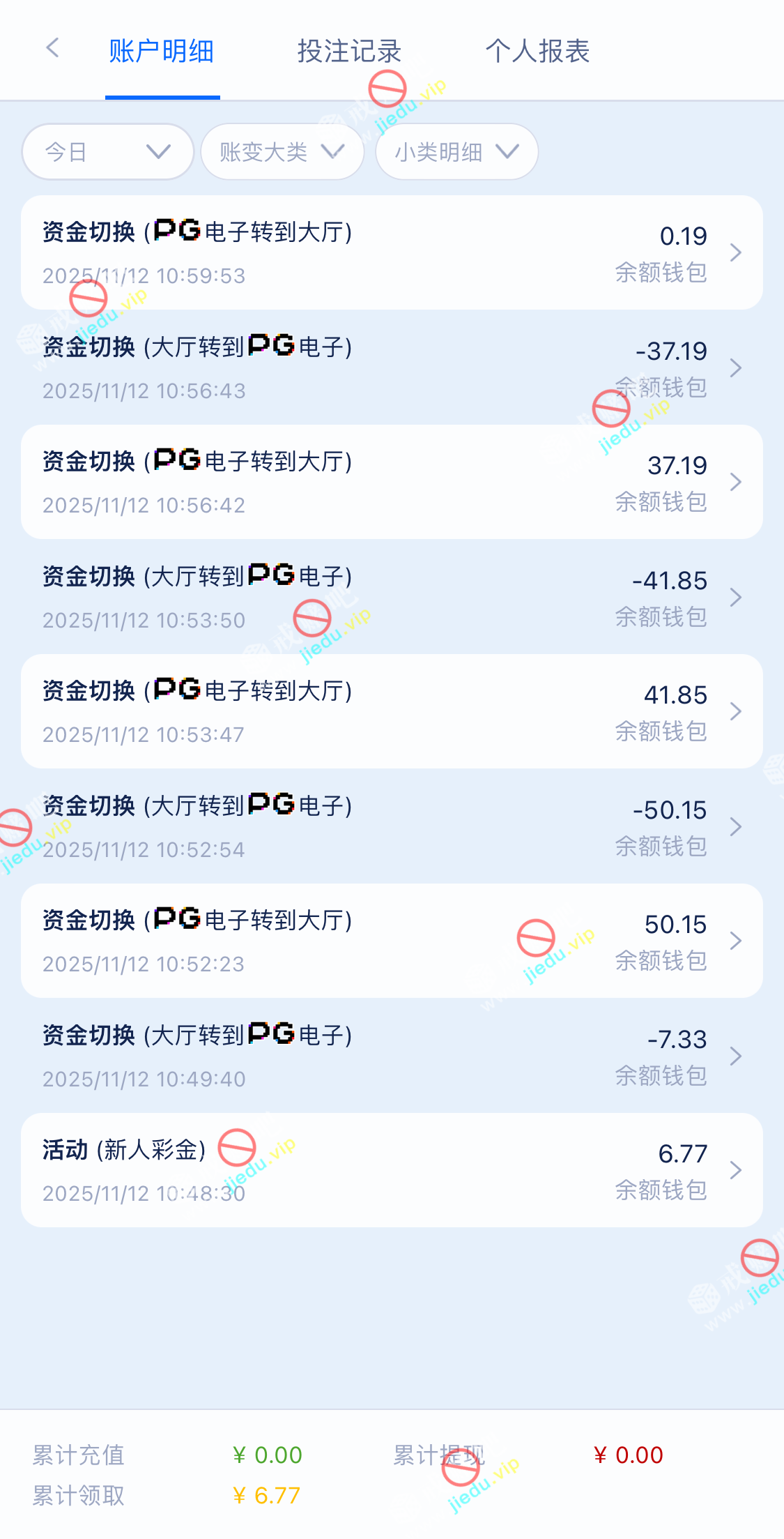Screen dimensions: 784x1539
Task: Select the 账户明细 tab
Action: (x=162, y=52)
